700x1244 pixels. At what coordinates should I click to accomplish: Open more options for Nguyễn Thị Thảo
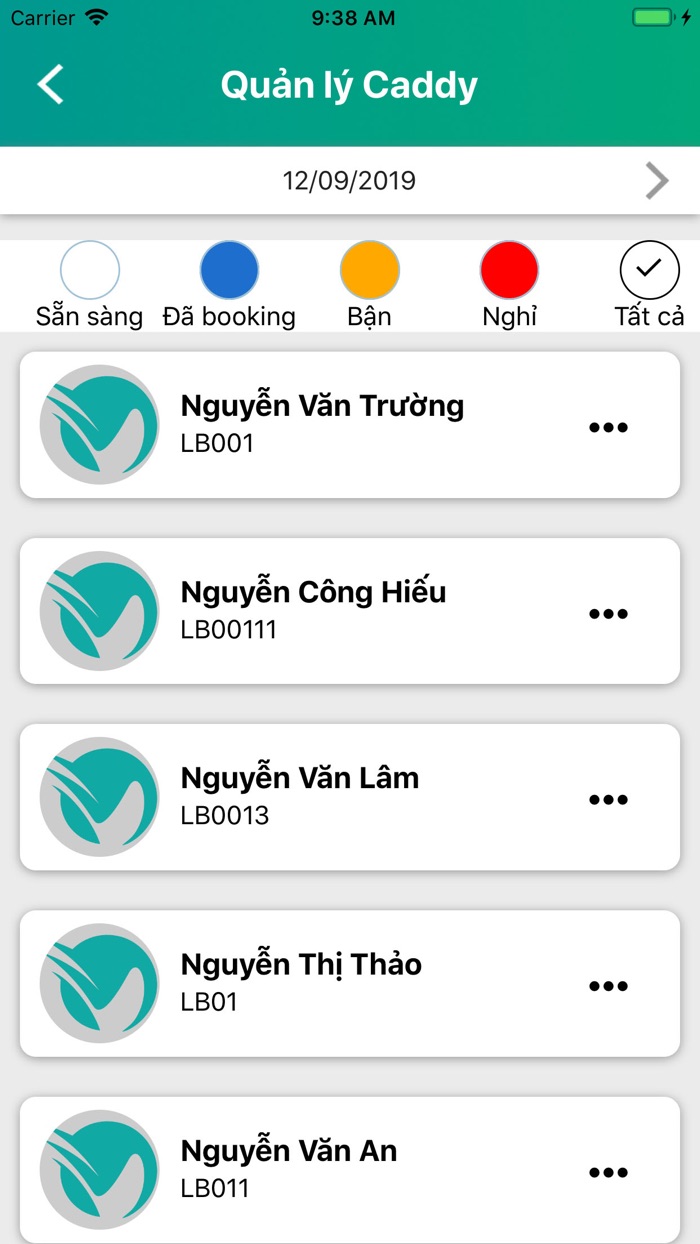608,986
